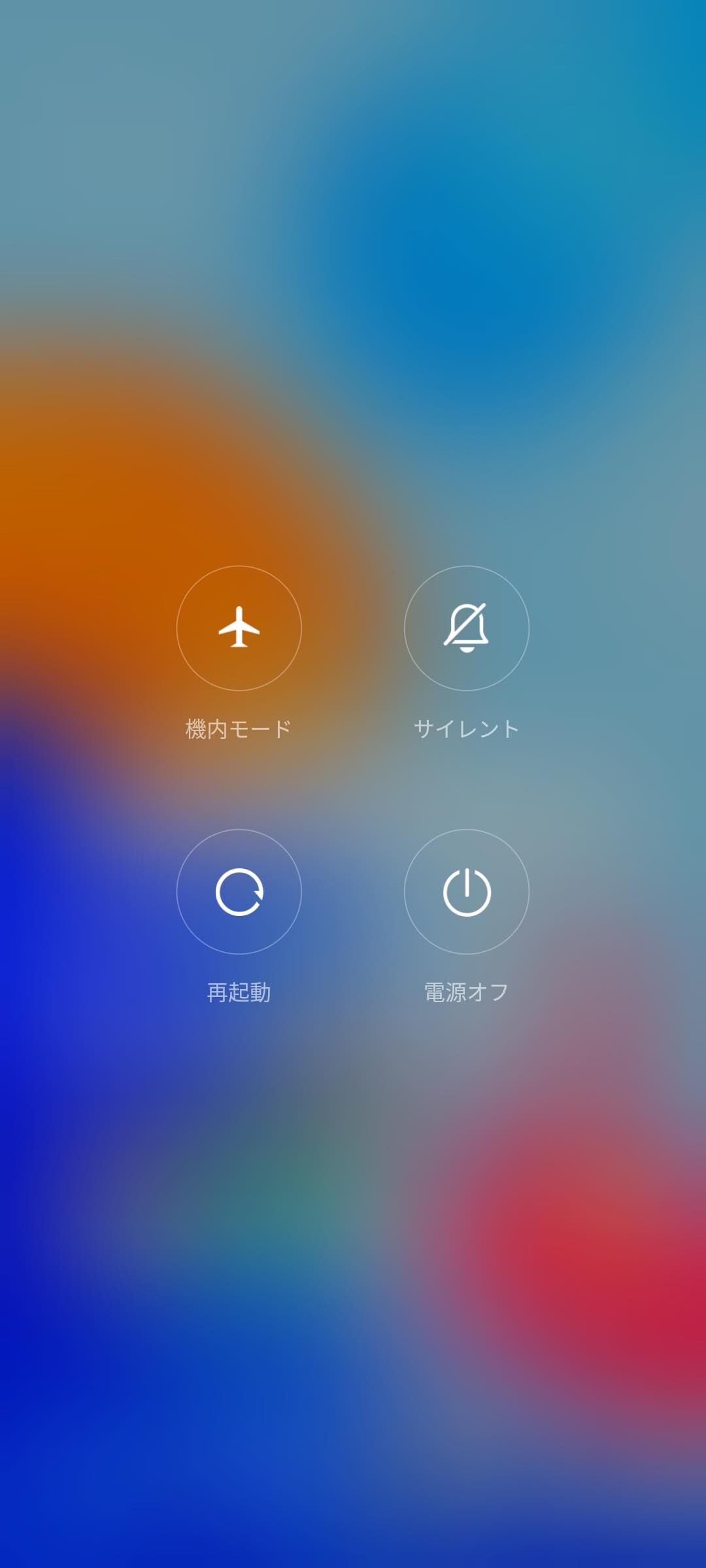This screenshot has width=706, height=1568.
Task: Tap the 再起動 restart button
Action: [239, 892]
